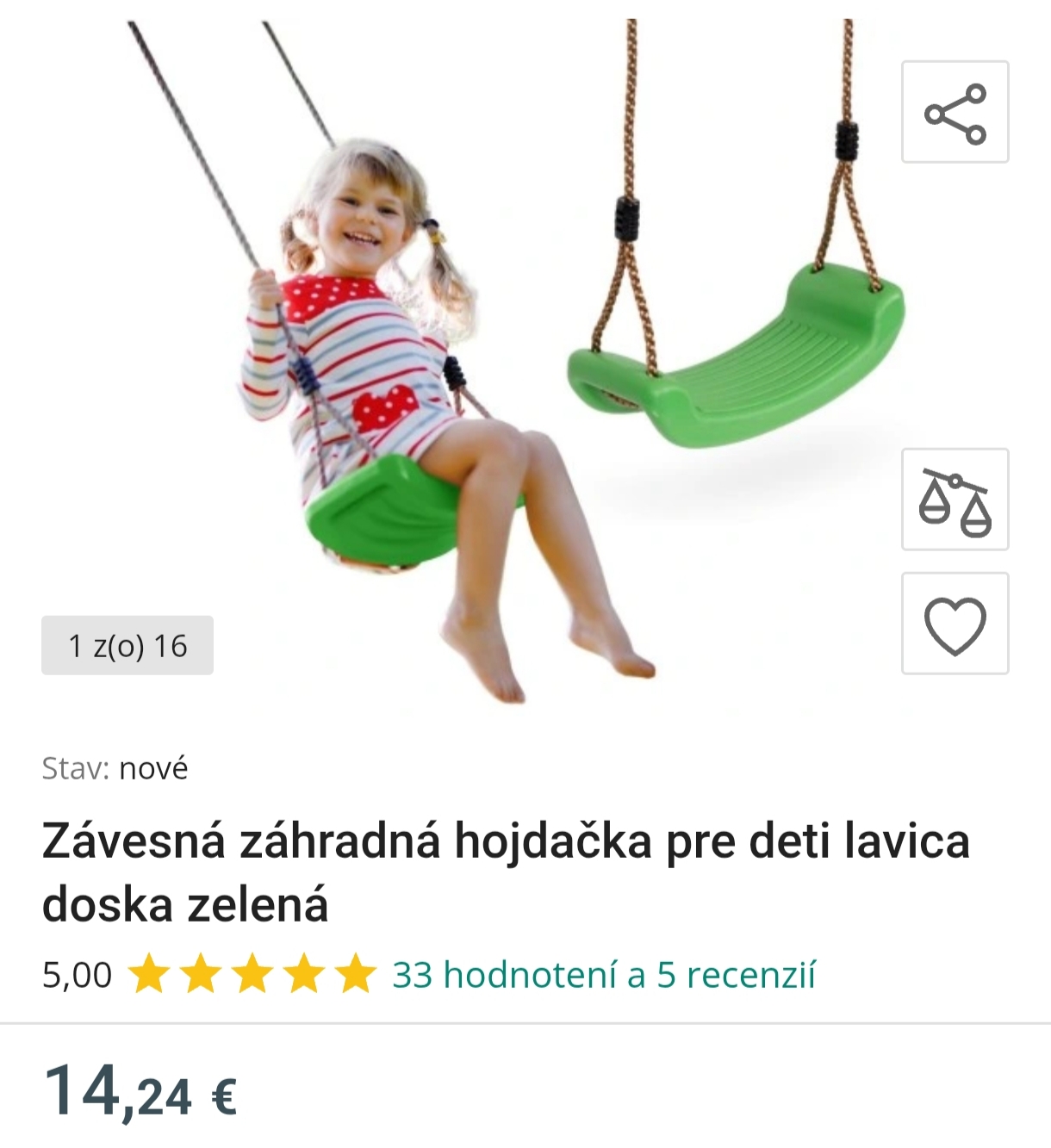Screen dimensions: 1051x1148
Task: Save the swing to favorites
Action: [x=955, y=624]
